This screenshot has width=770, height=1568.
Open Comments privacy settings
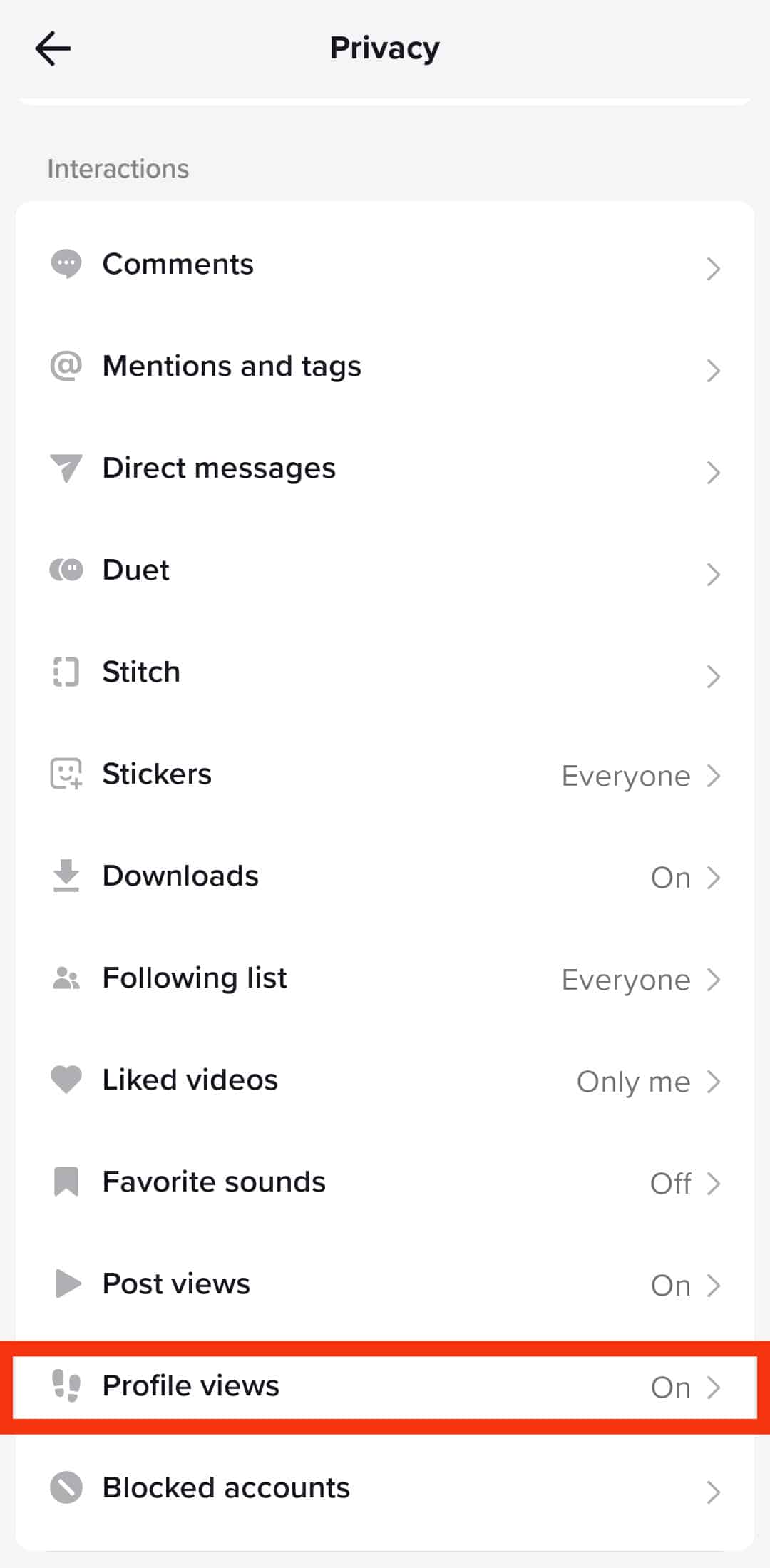[x=385, y=265]
